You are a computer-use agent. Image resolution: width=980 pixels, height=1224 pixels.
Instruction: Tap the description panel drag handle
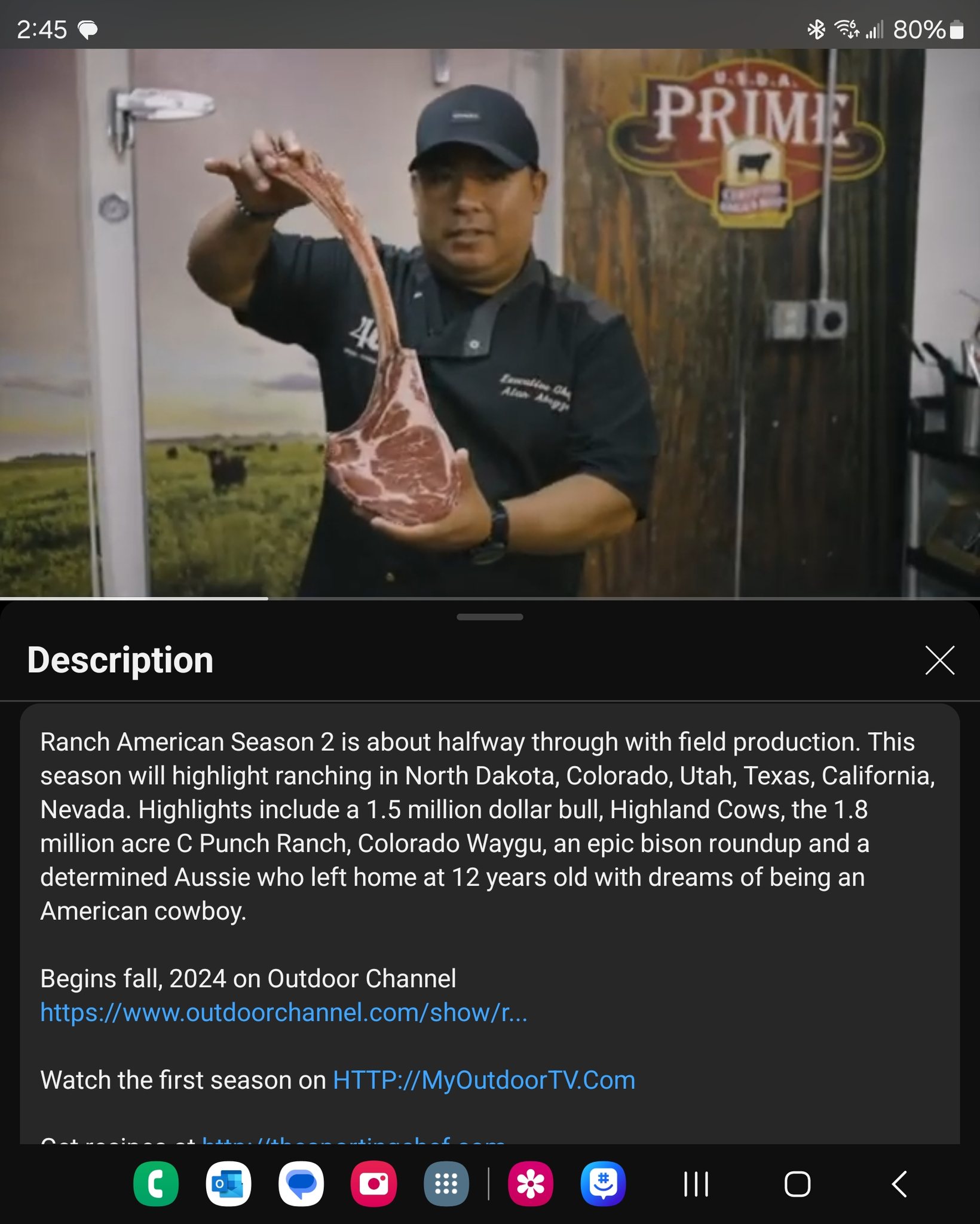[490, 617]
